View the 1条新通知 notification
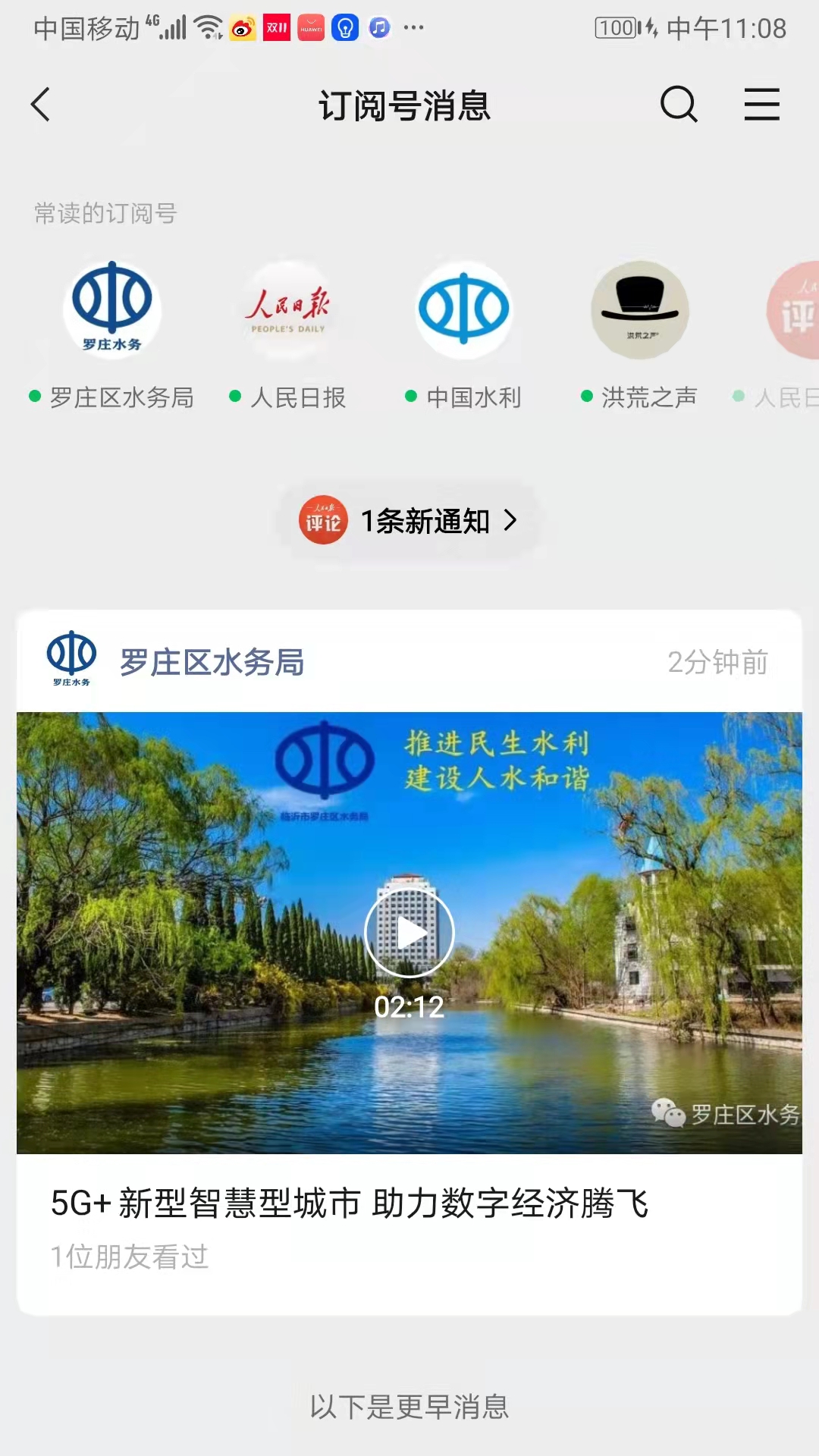The image size is (819, 1456). point(409,521)
